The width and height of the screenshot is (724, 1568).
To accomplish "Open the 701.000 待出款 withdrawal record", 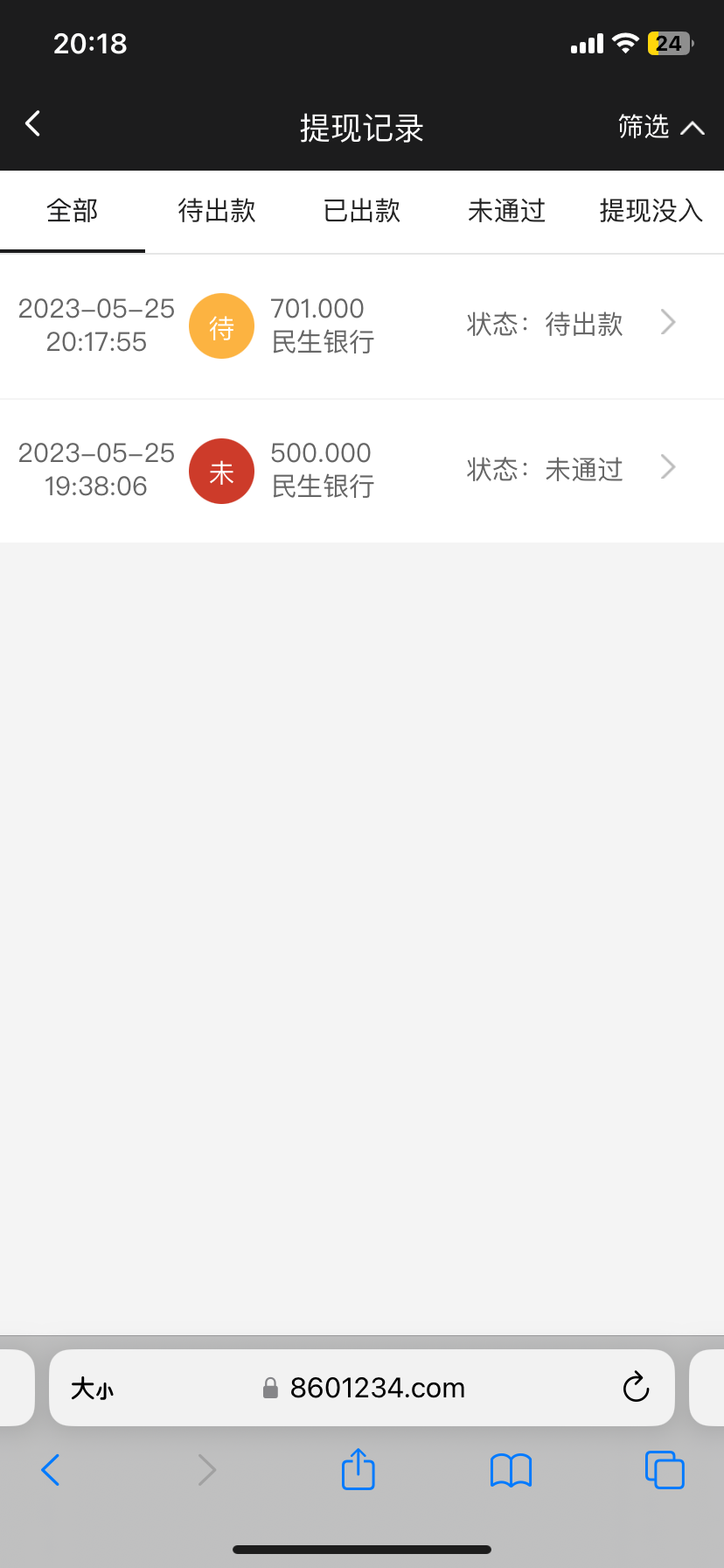I will [362, 325].
